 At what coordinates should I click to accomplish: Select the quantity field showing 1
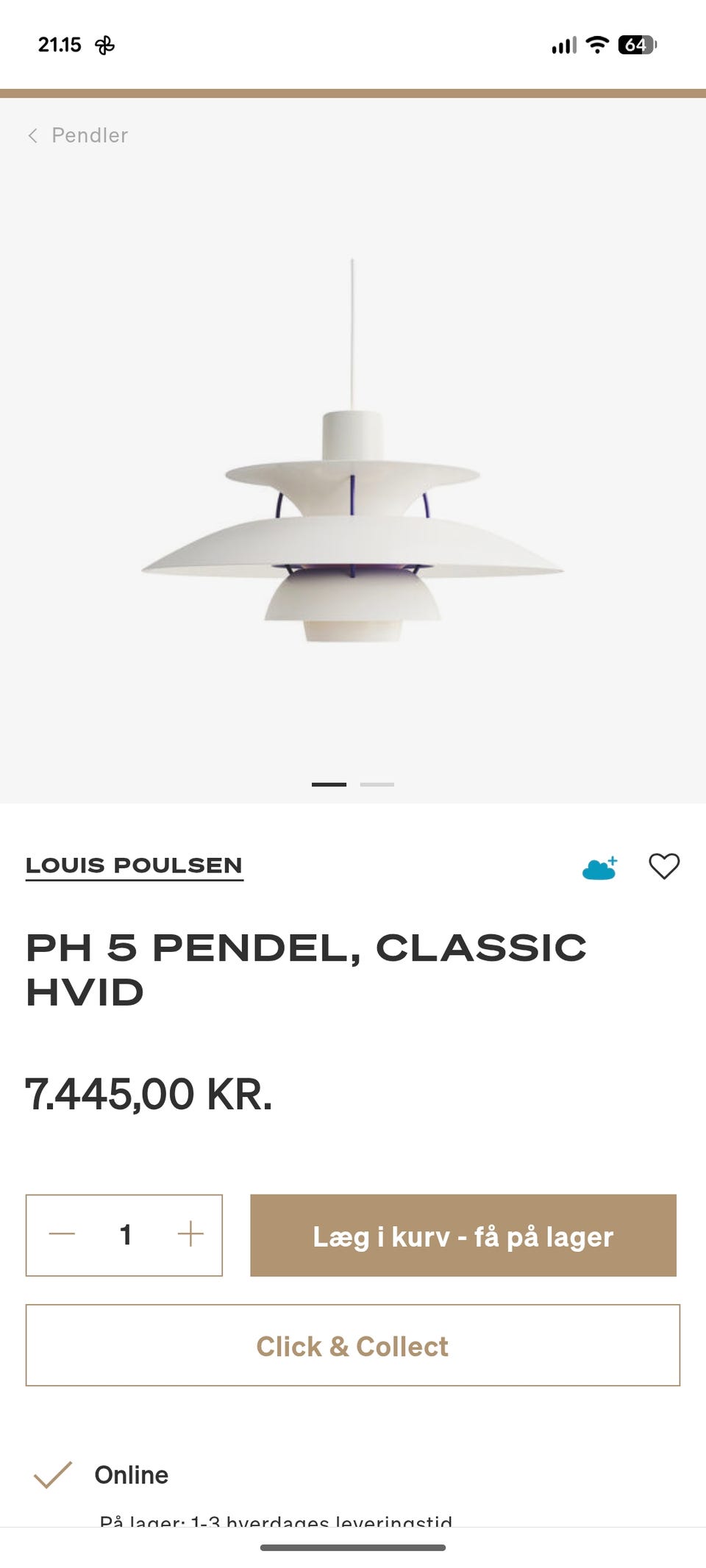point(125,1235)
